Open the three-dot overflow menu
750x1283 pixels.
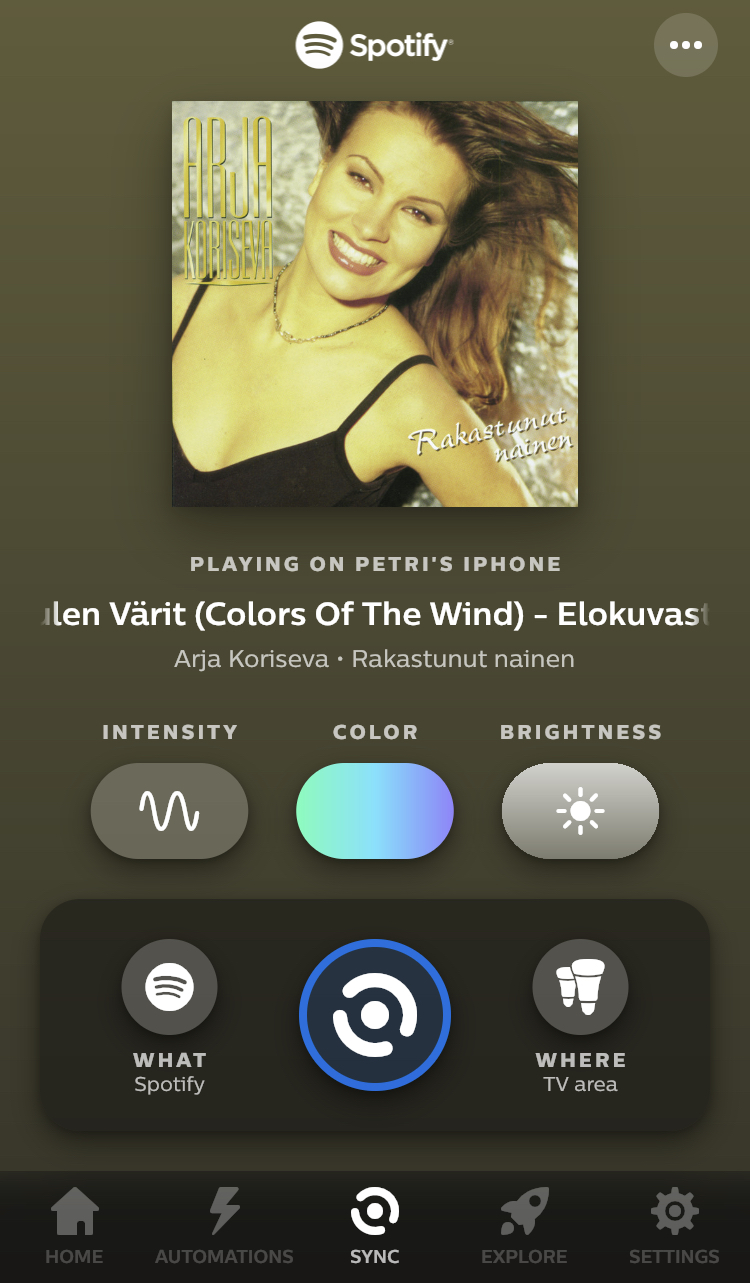(686, 45)
